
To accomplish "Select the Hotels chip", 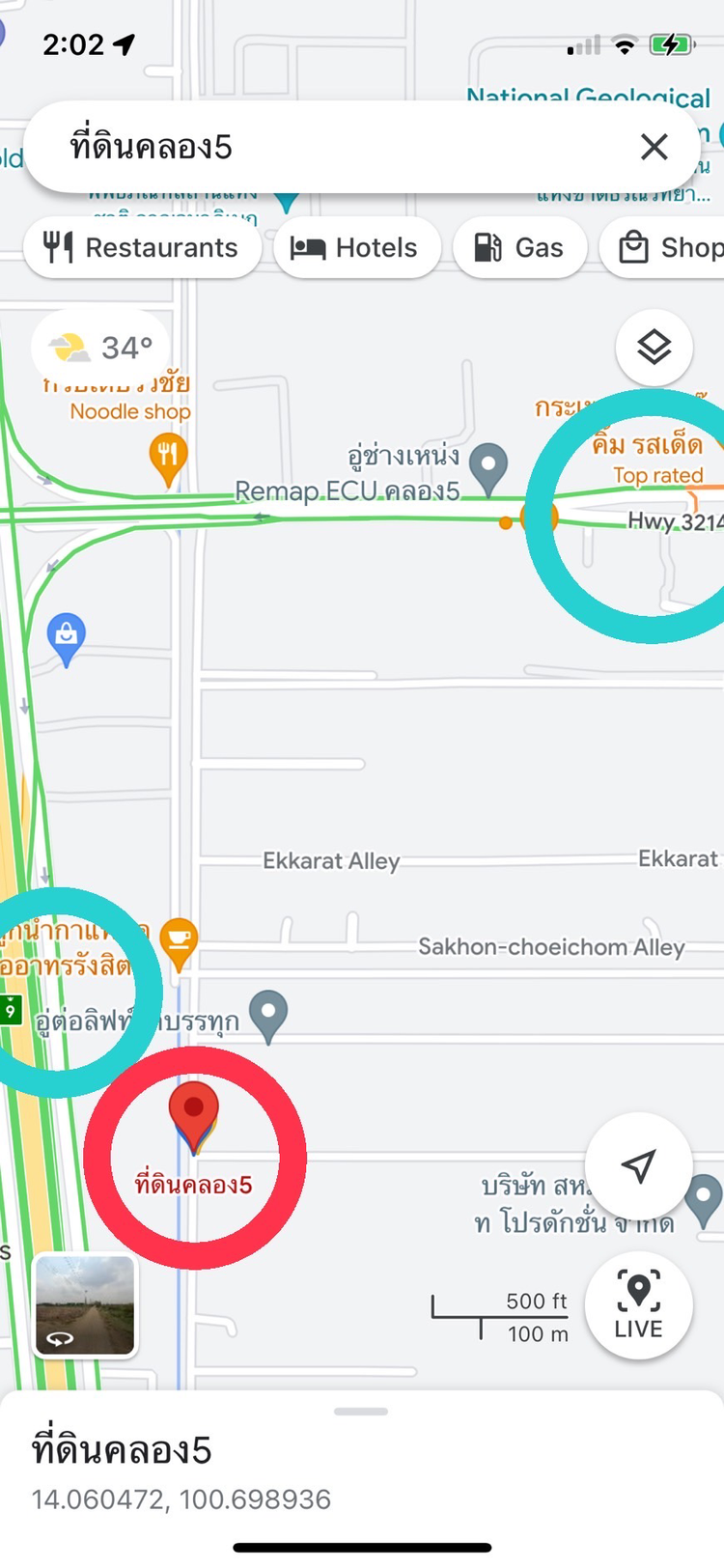I will (356, 248).
